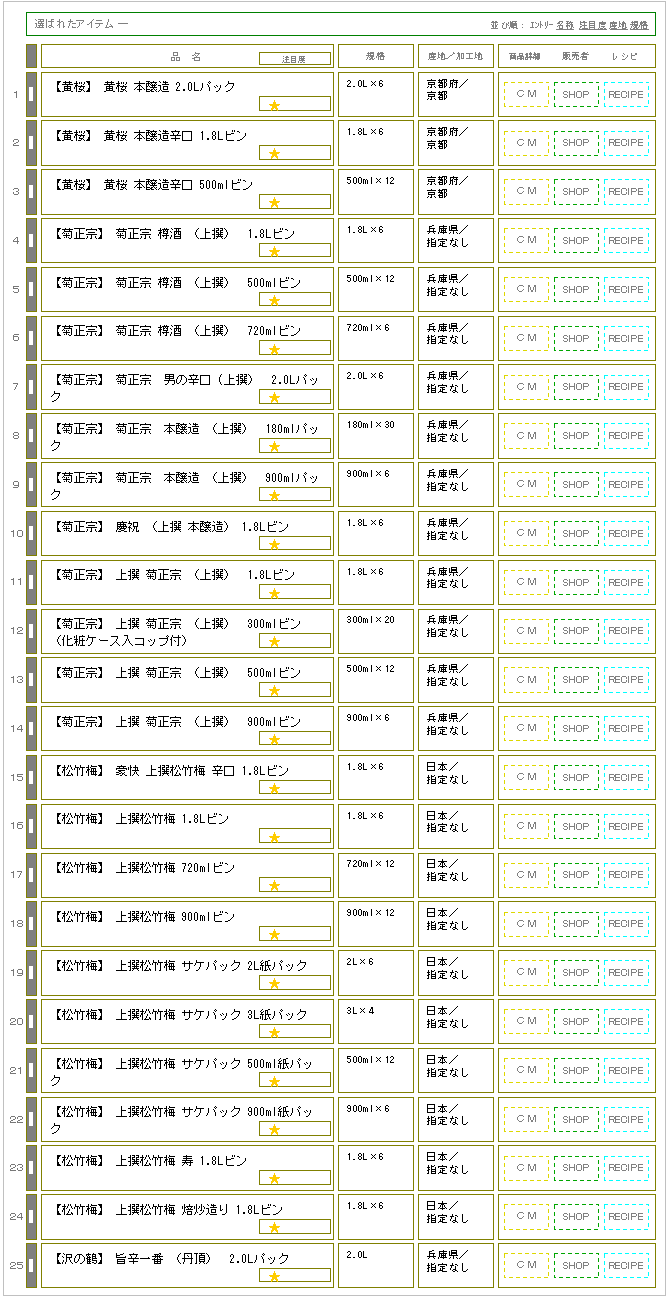The width and height of the screenshot is (668, 1298).
Task: Sort the list by 規格
Action: (x=639, y=24)
